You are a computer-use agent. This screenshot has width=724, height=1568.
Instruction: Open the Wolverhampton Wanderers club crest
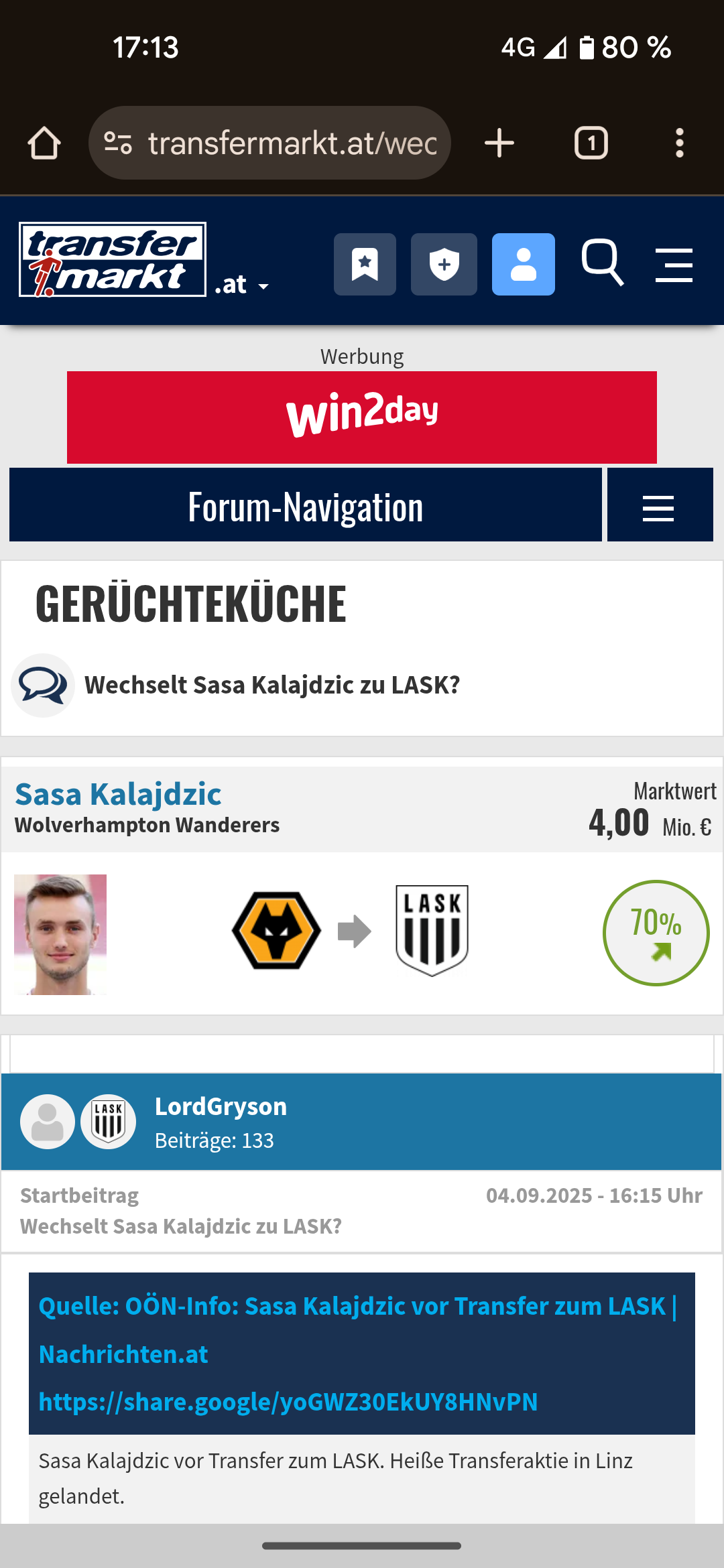276,931
